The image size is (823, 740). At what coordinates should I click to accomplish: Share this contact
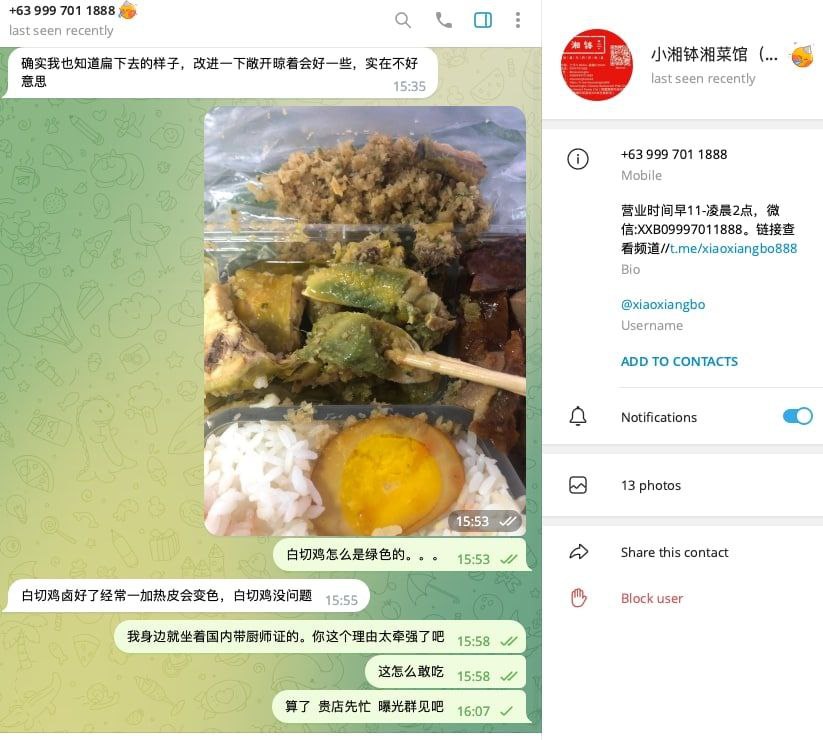tap(674, 552)
